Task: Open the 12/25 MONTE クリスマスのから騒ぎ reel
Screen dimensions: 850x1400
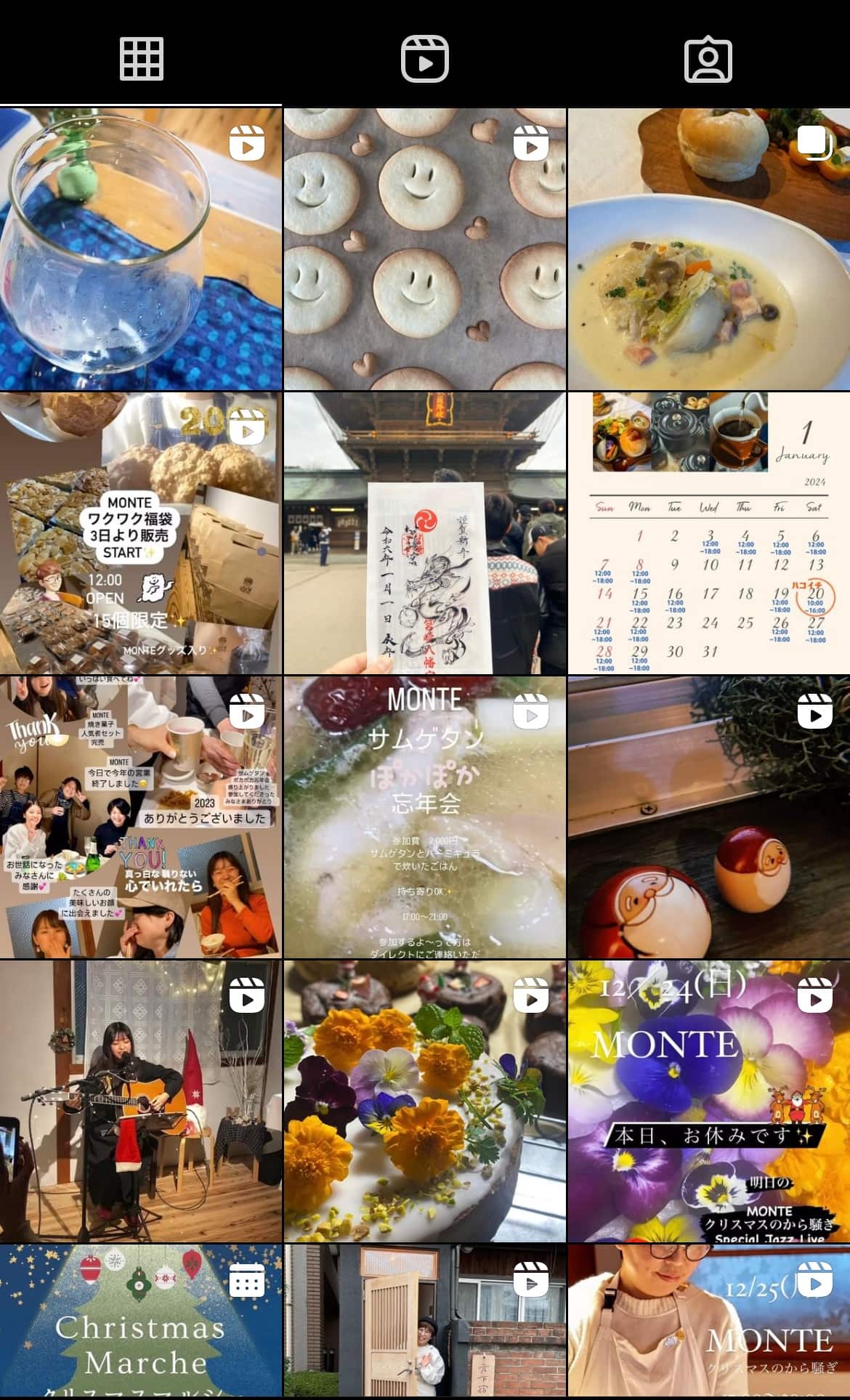Action: (x=708, y=1322)
